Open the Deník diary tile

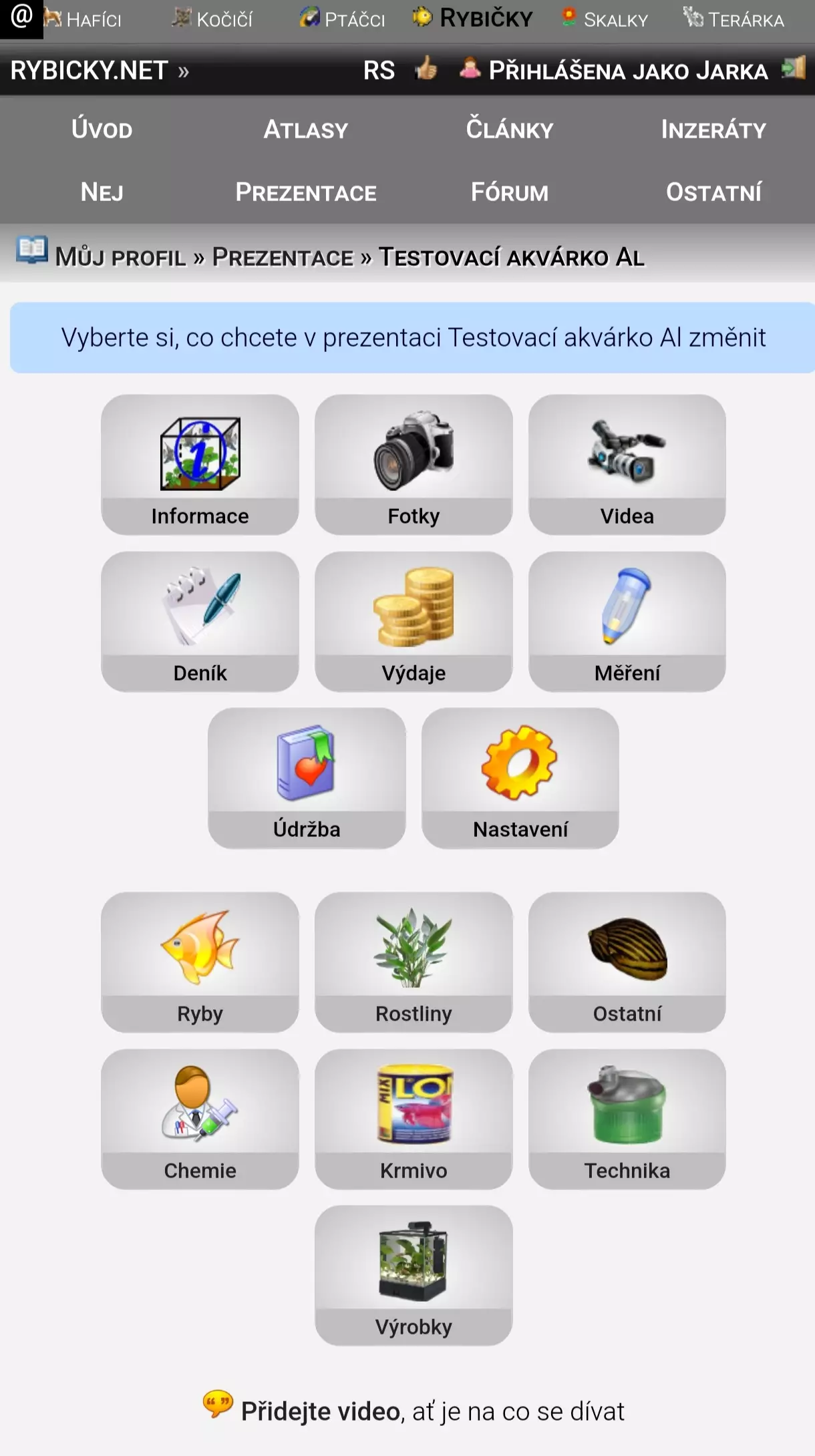click(200, 621)
